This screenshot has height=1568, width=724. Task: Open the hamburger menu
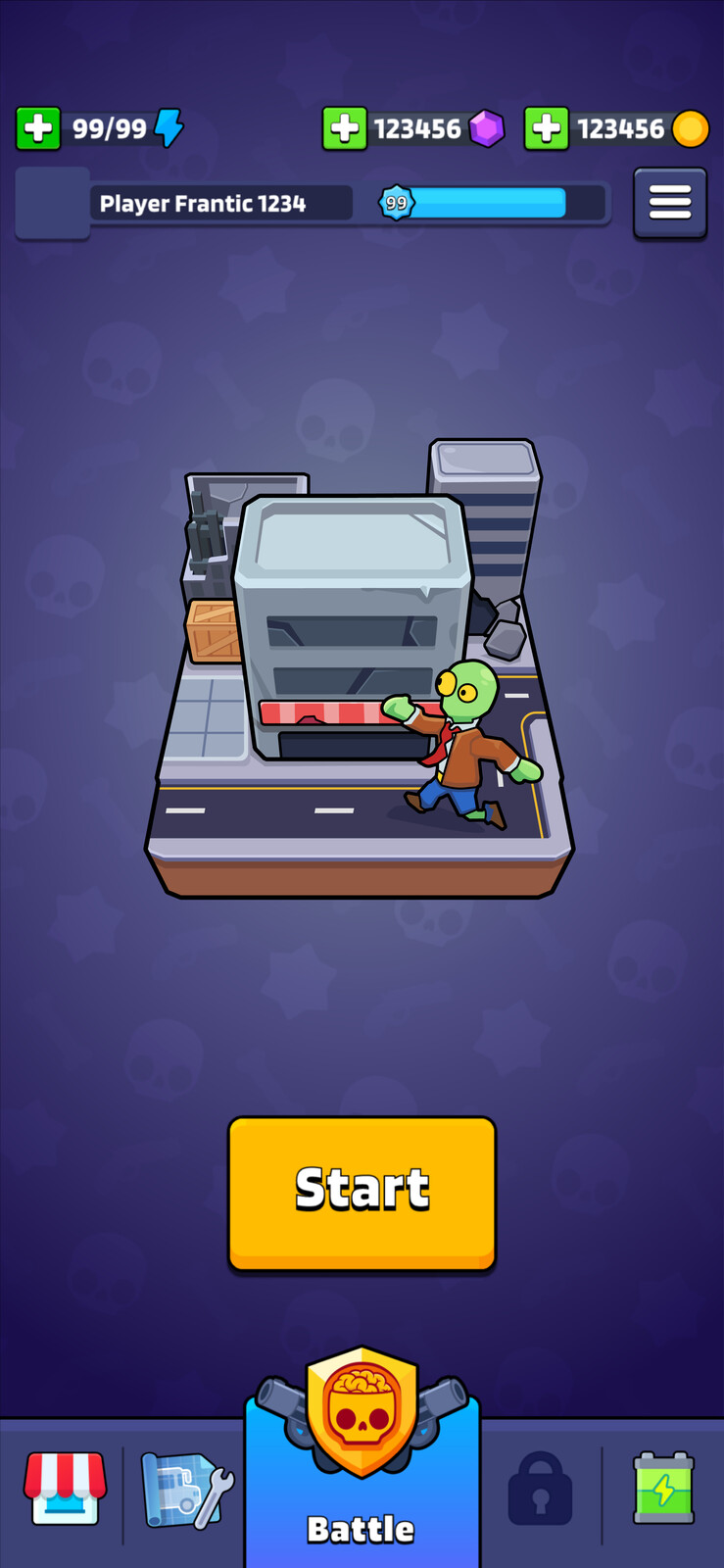(x=670, y=203)
